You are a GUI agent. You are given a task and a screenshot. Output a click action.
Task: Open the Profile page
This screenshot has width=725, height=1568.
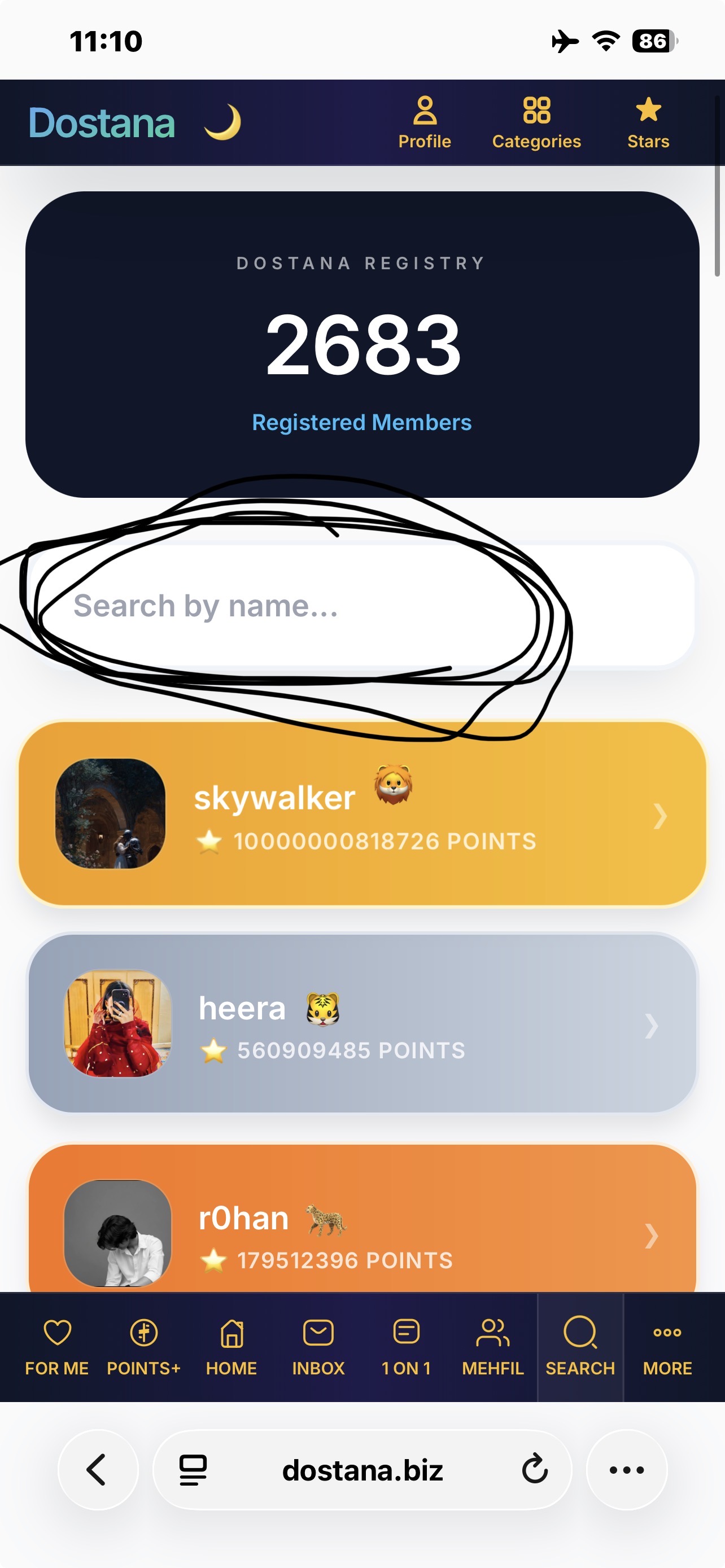[424, 122]
